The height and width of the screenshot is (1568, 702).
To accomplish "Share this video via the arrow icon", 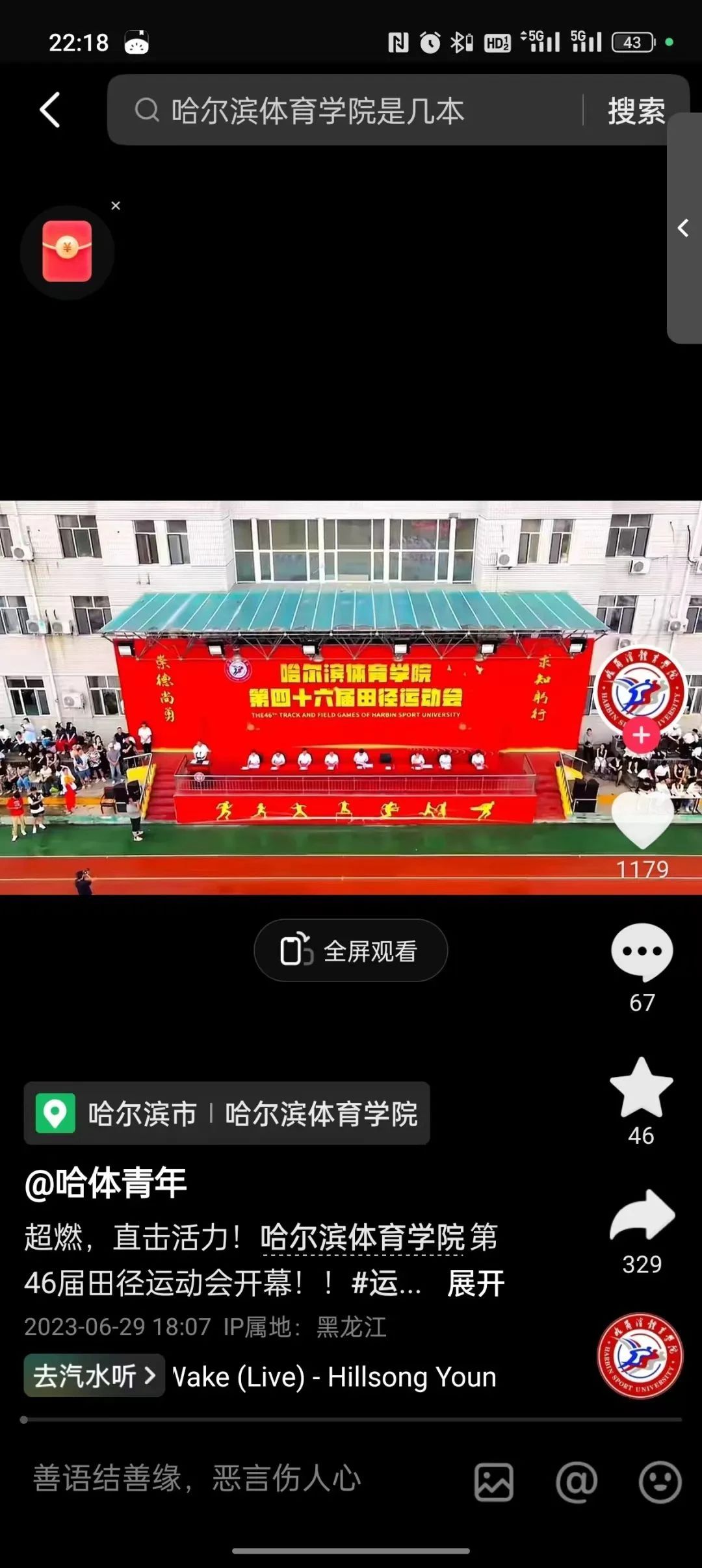I will point(642,1215).
